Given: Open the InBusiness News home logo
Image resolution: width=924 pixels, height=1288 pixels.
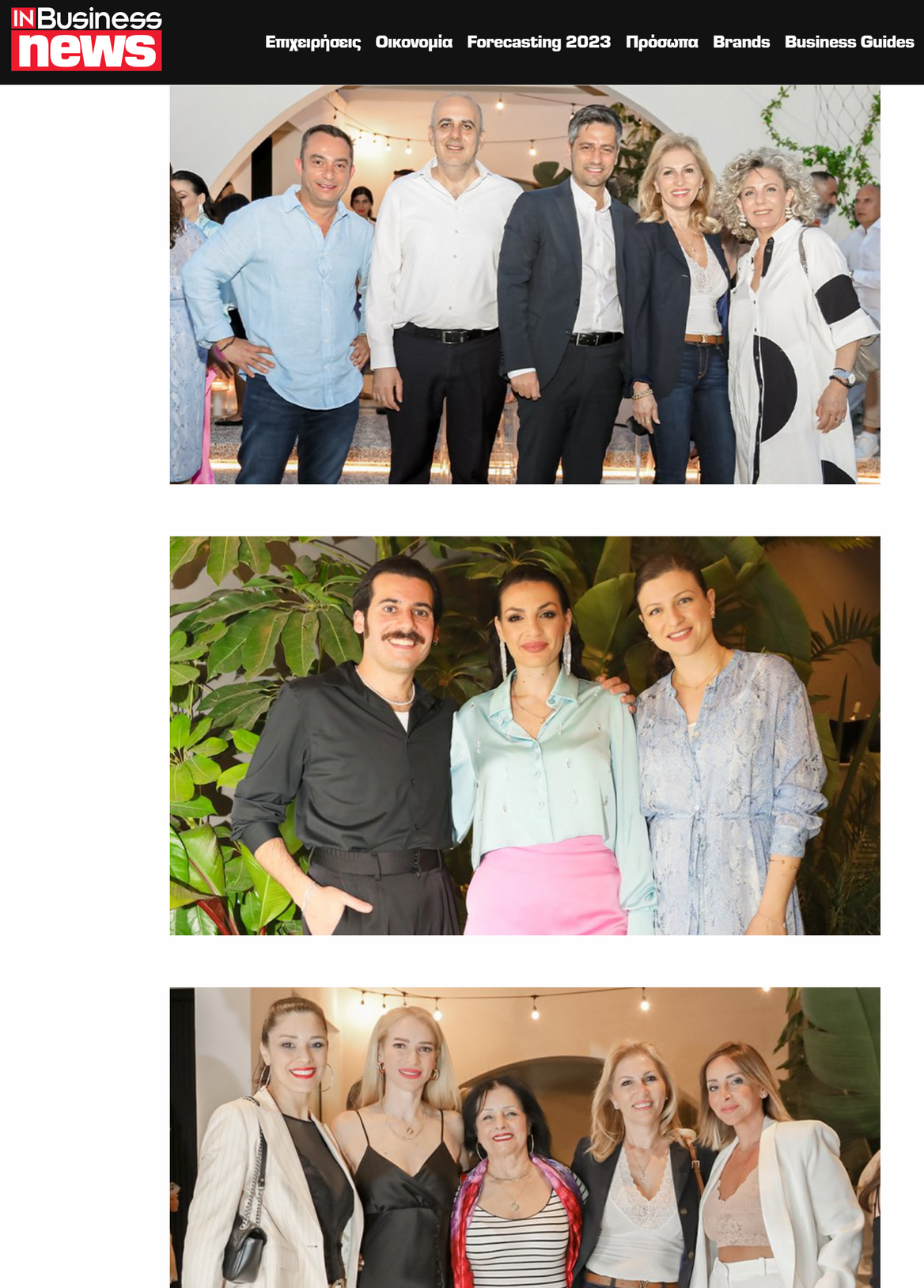Looking at the screenshot, I should pyautogui.click(x=86, y=40).
